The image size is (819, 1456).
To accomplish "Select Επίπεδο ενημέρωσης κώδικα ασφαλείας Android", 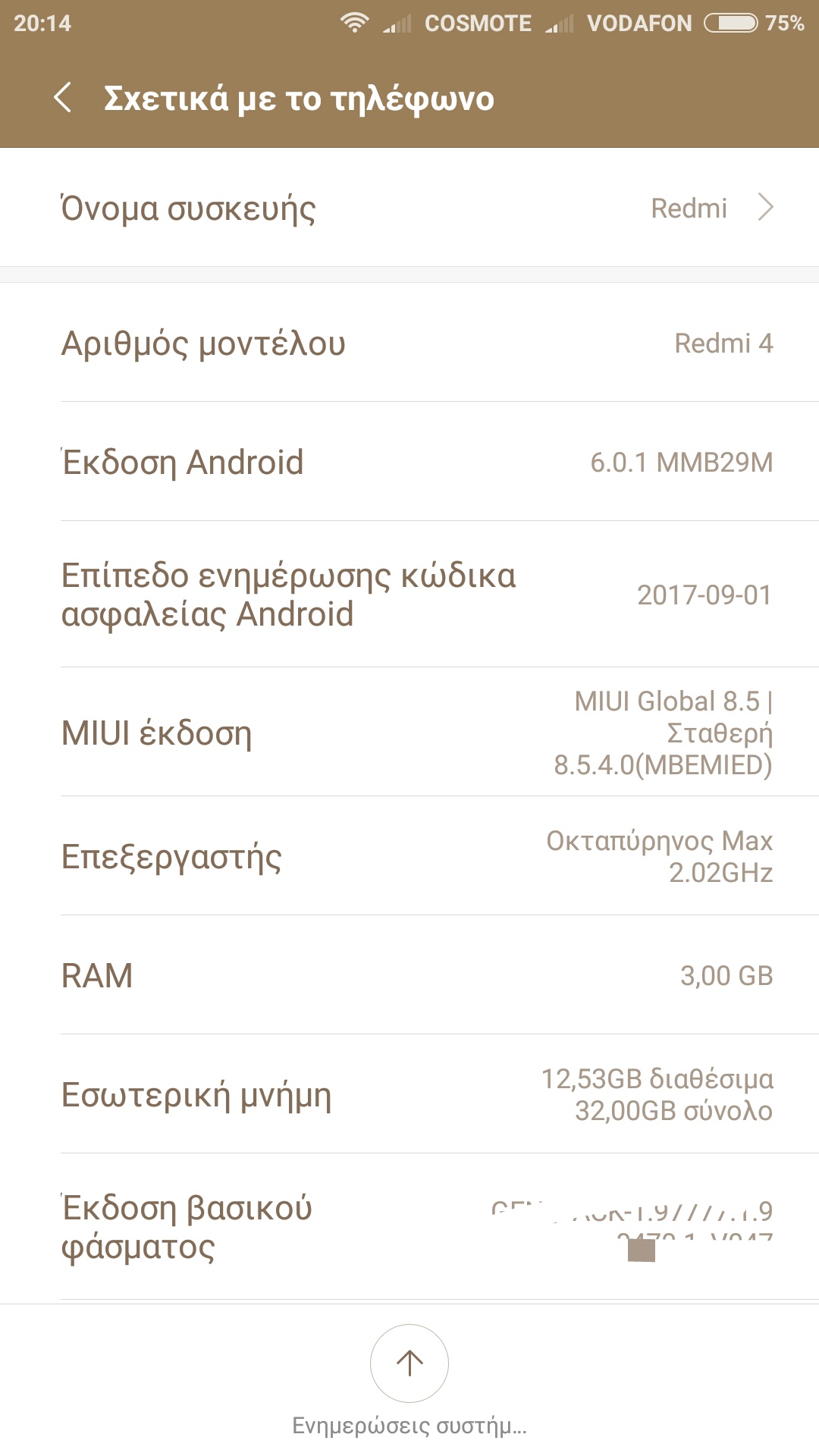I will (x=409, y=595).
